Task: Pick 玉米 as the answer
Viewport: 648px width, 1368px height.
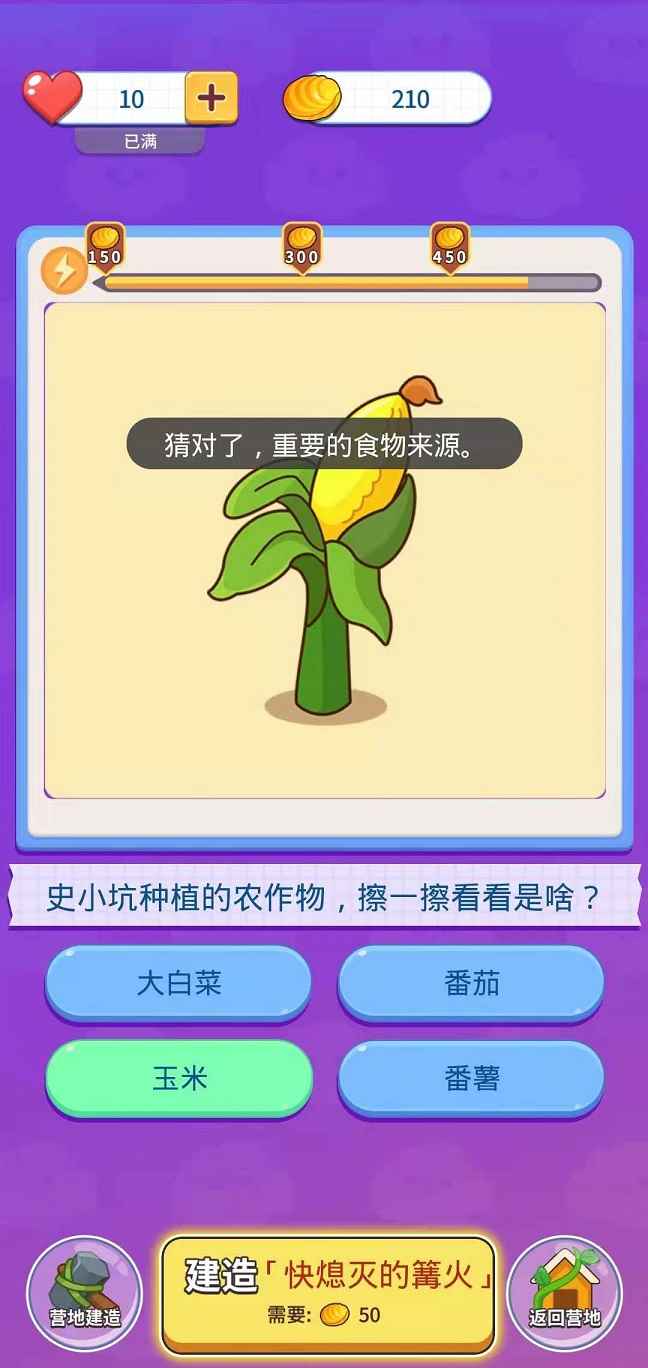Action: point(179,1079)
